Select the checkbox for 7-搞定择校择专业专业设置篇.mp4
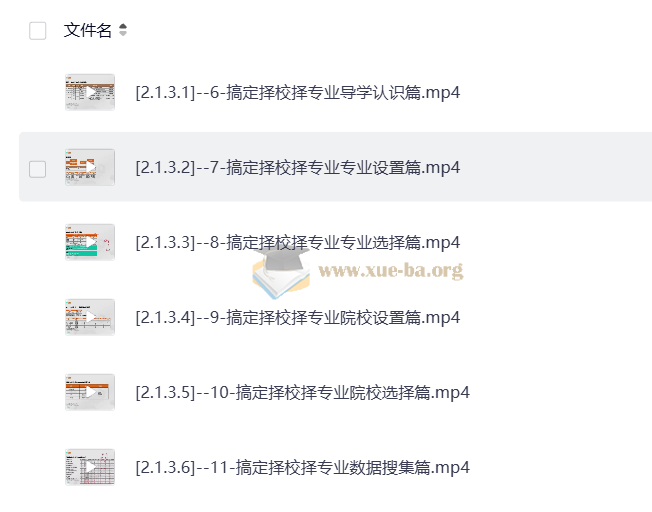The width and height of the screenshot is (652, 512). click(x=38, y=169)
